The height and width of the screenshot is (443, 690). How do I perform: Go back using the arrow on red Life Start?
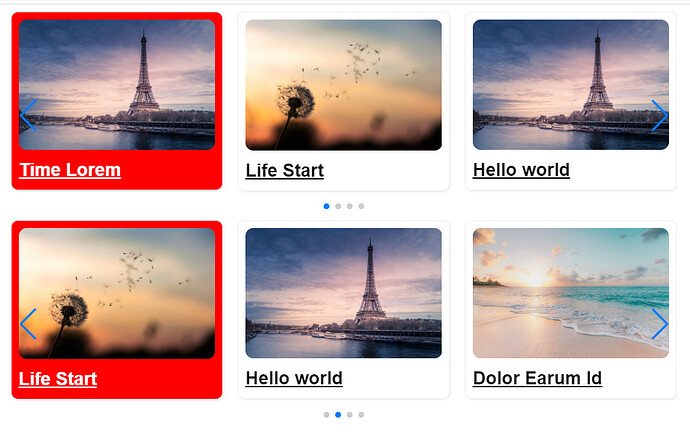tap(27, 324)
